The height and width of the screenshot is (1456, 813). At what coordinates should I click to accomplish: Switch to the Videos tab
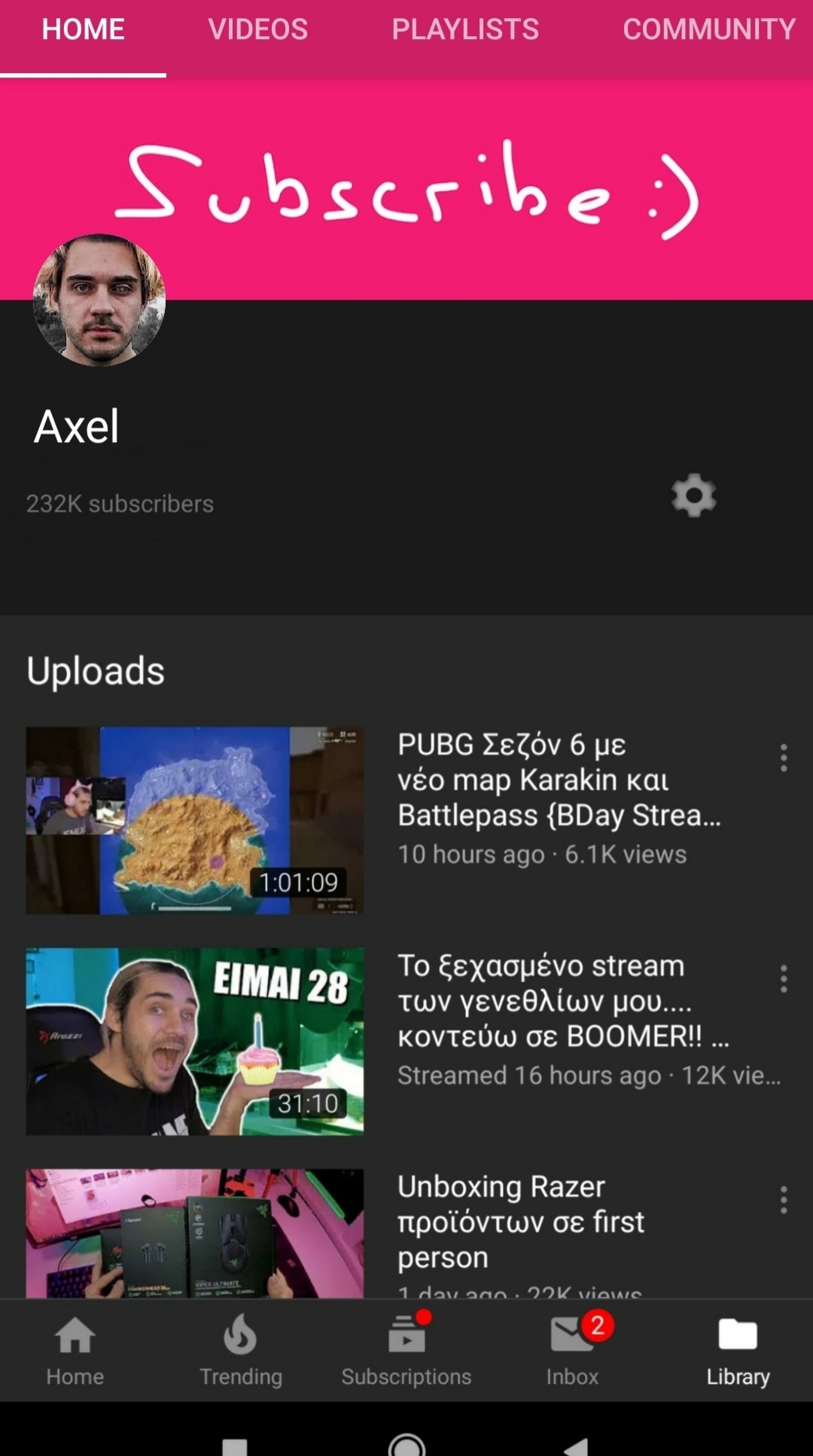coord(257,29)
